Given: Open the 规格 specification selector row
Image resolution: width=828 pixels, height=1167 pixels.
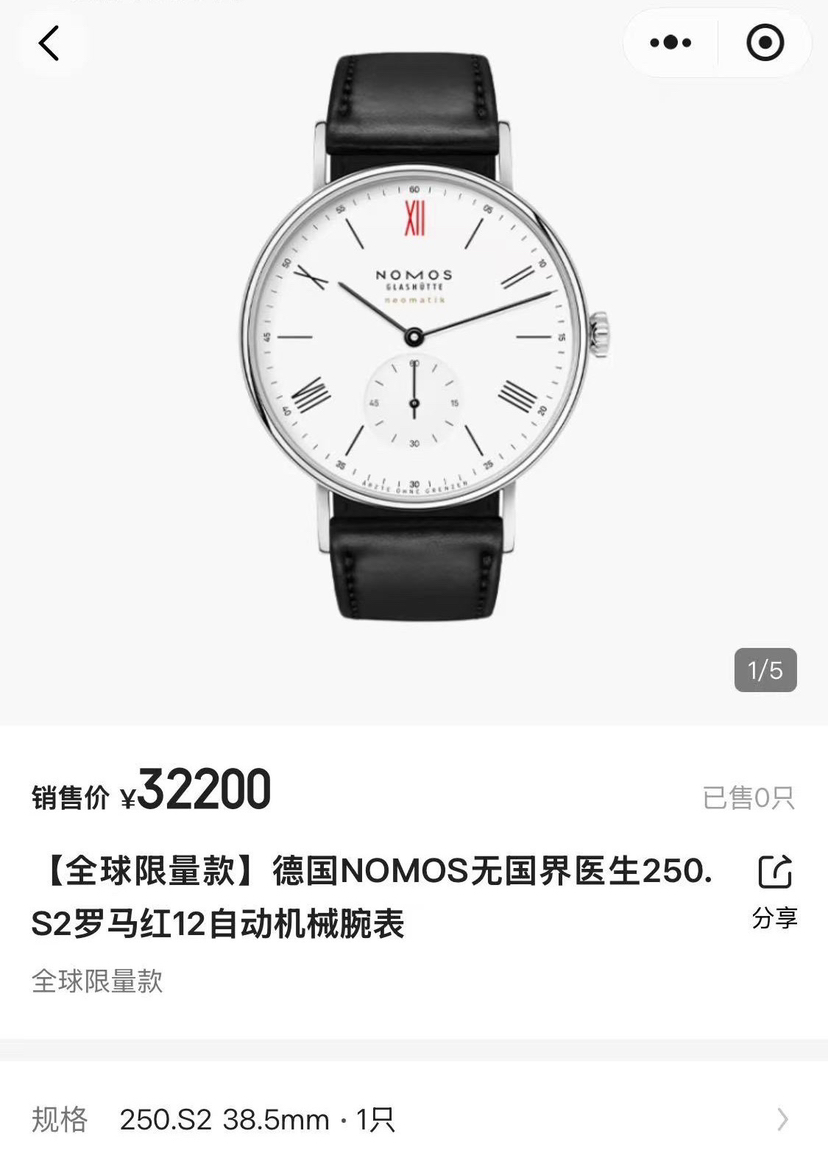Looking at the screenshot, I should click(414, 1119).
